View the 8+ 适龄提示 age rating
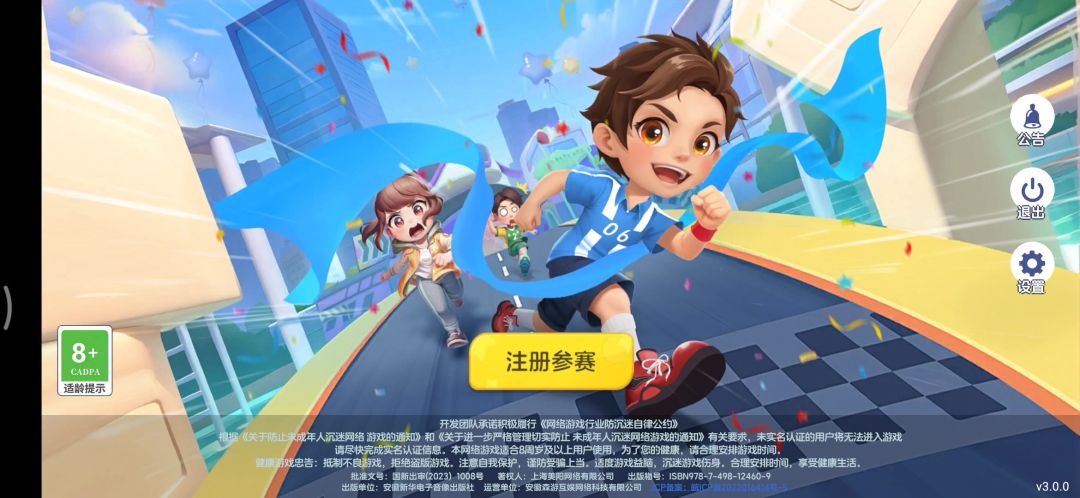The height and width of the screenshot is (498, 1080). click(x=85, y=360)
